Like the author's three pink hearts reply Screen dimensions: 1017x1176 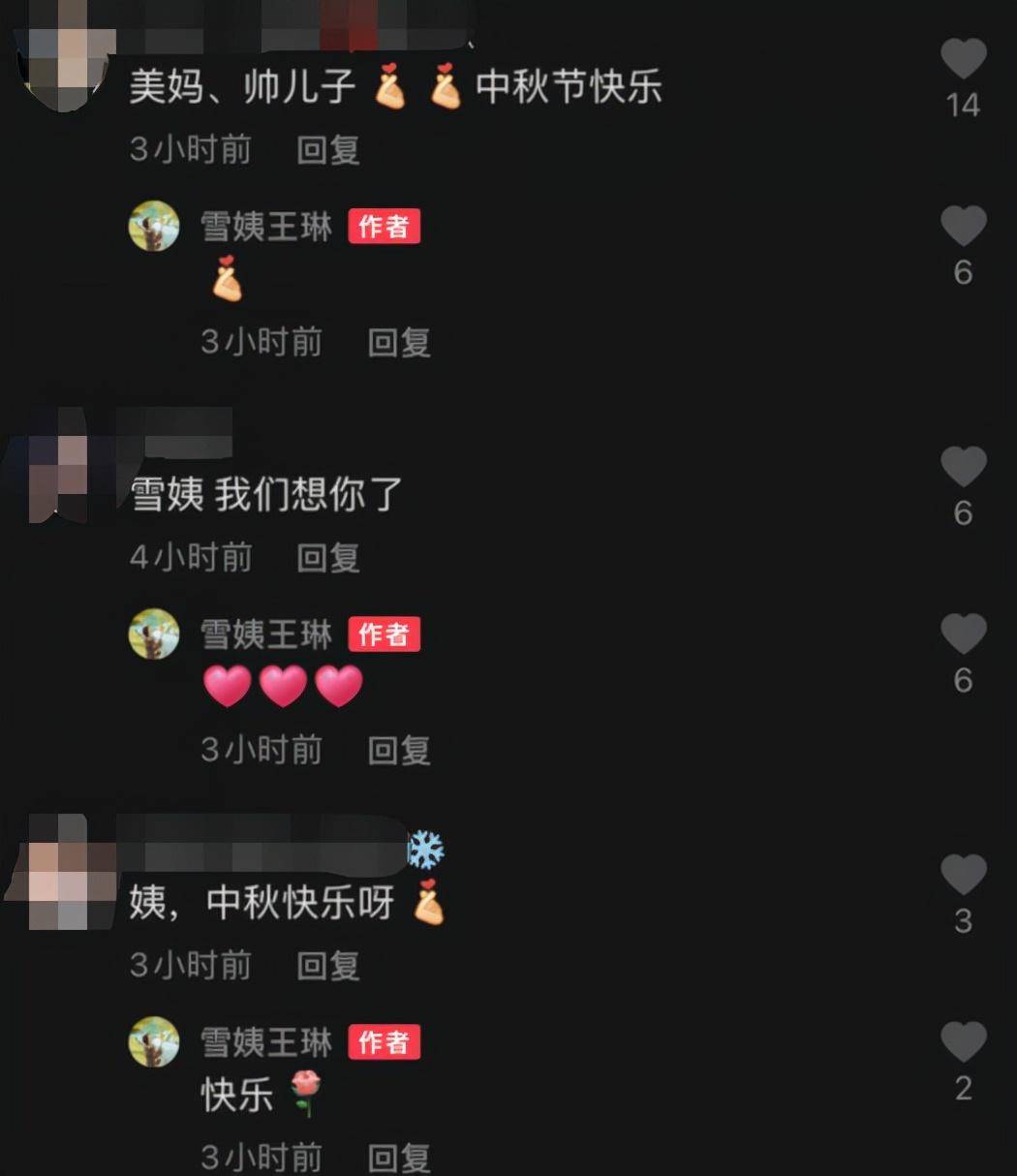tap(963, 634)
